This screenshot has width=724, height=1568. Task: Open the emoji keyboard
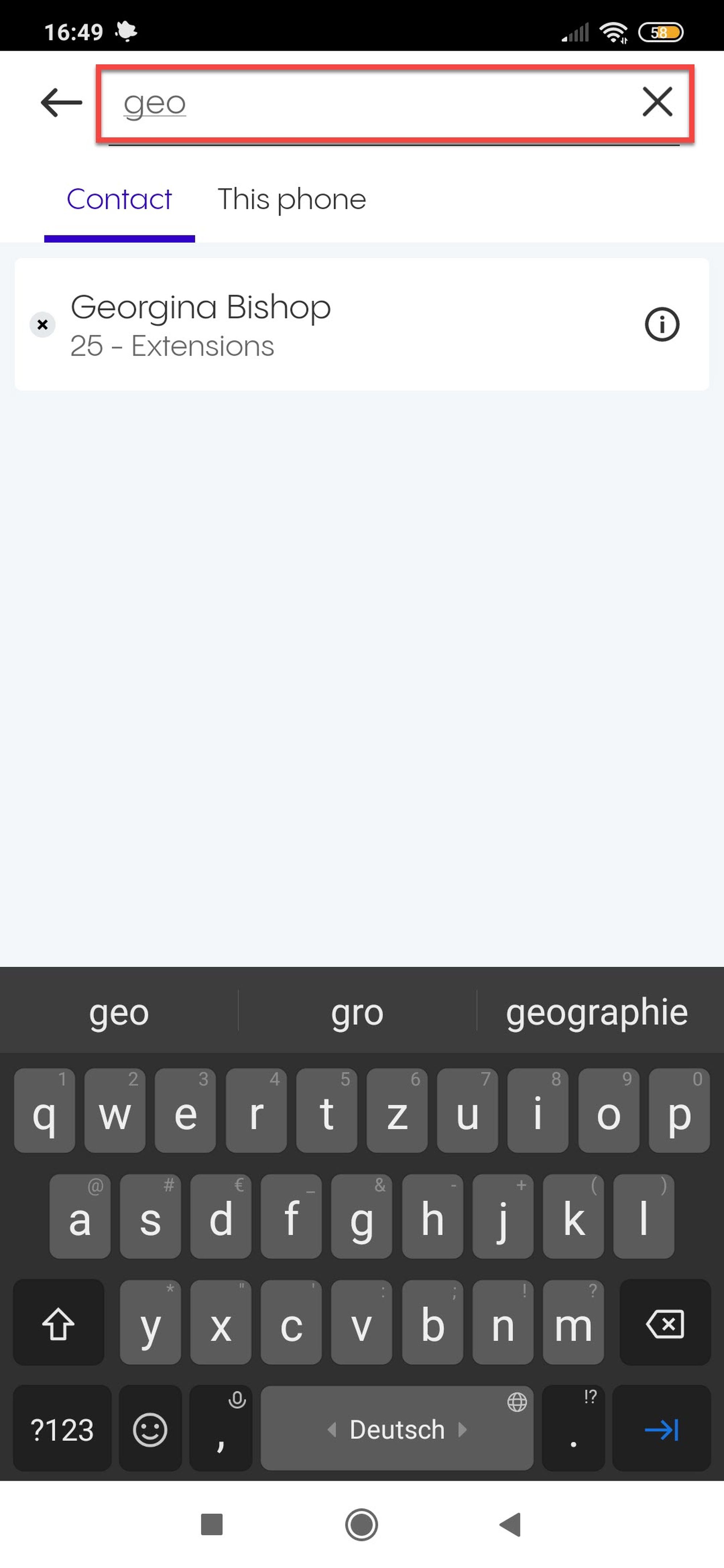(150, 1429)
